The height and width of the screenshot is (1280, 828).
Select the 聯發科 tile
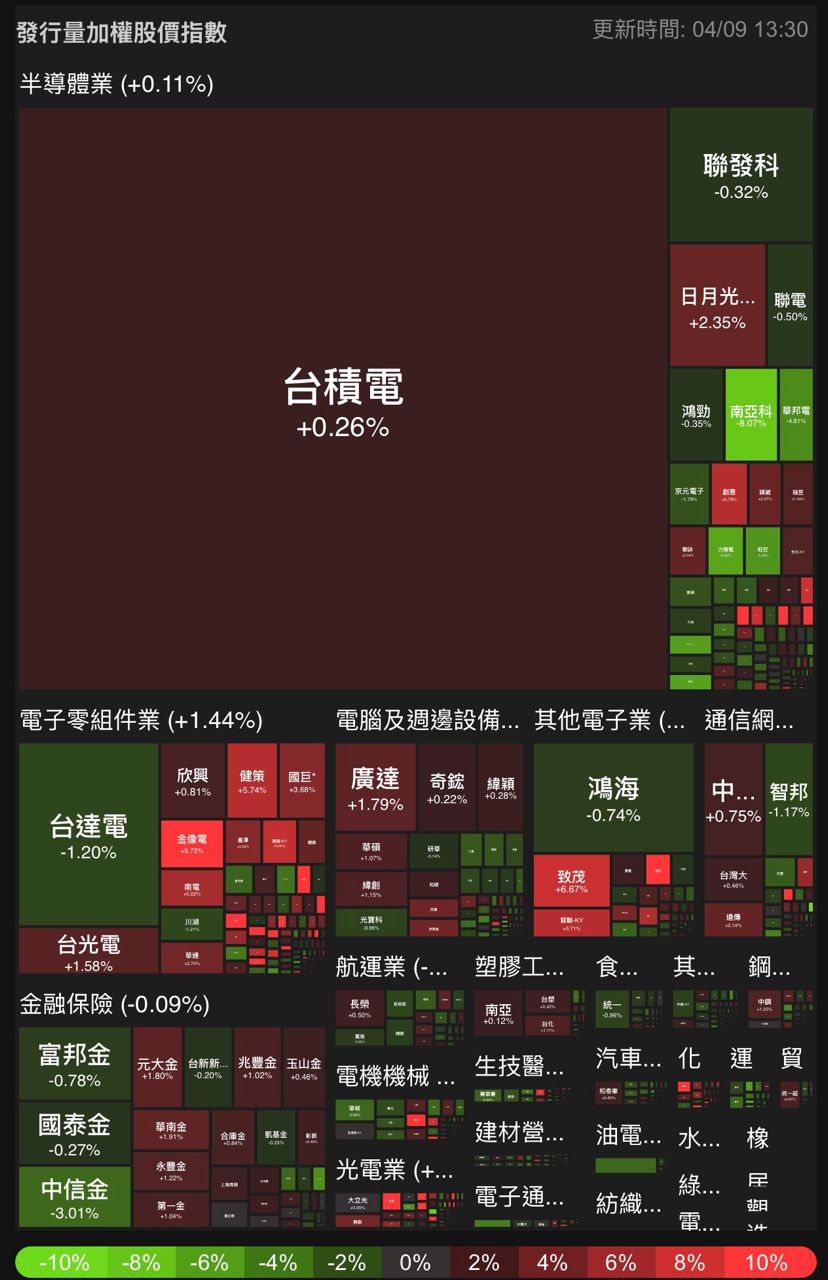[740, 175]
